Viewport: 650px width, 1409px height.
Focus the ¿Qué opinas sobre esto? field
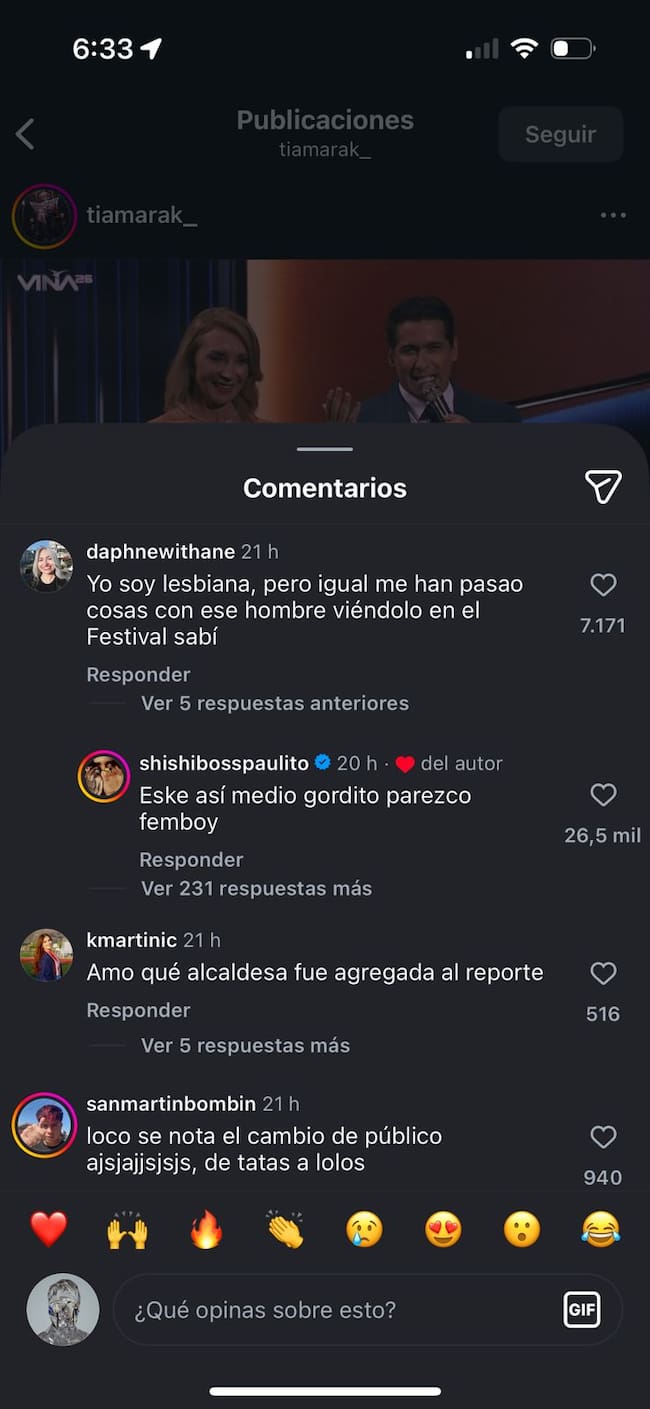pos(340,1310)
